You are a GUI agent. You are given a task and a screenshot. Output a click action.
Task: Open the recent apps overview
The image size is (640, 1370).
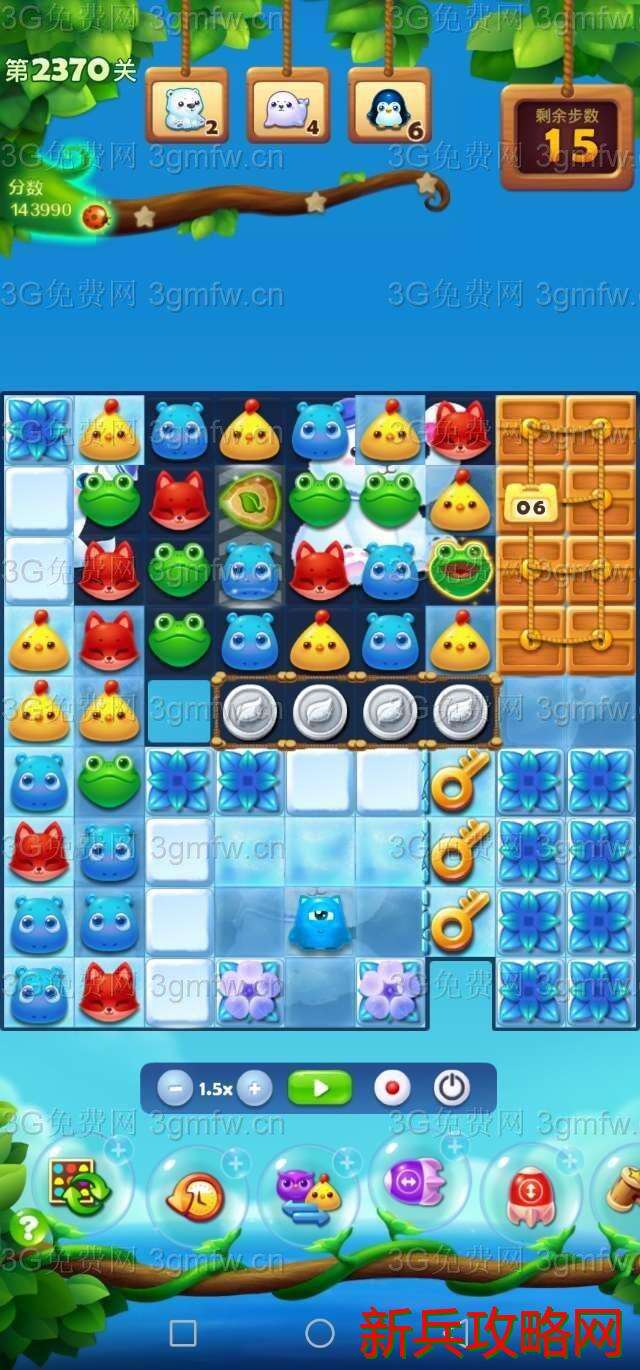tap(183, 1333)
